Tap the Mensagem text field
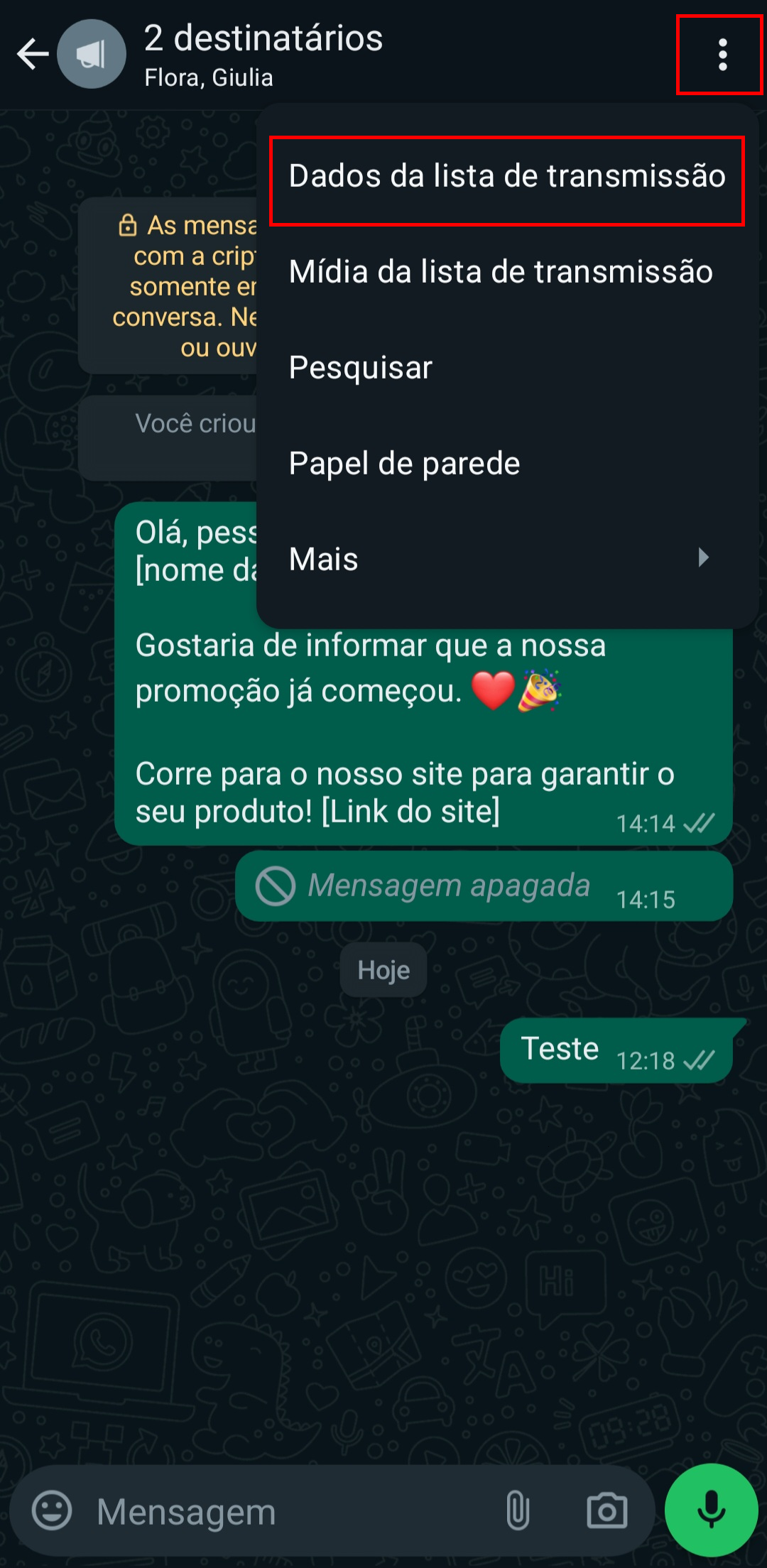 [x=284, y=1511]
